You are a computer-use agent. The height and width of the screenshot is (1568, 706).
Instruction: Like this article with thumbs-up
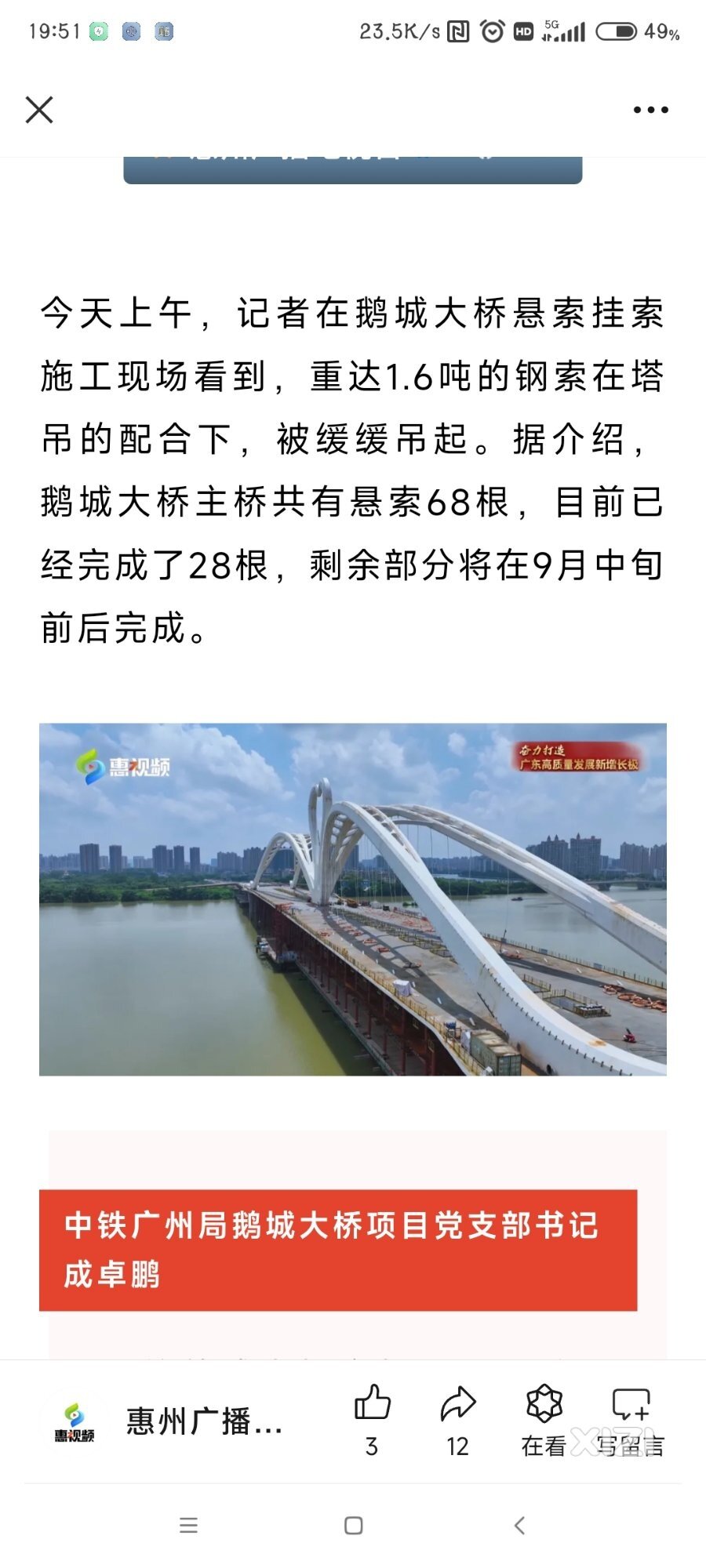(372, 1404)
